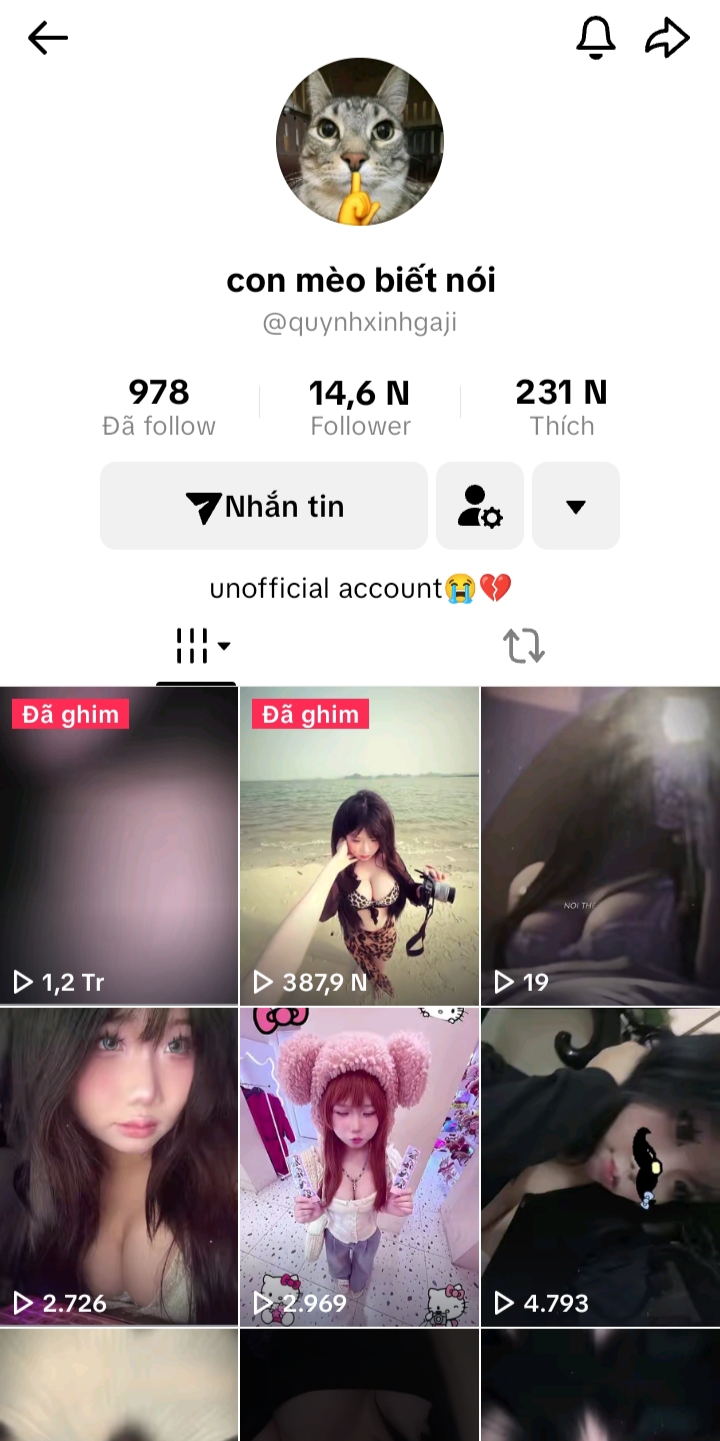The image size is (720, 1441).
Task: Switch to the reposts tab
Action: pos(524,646)
